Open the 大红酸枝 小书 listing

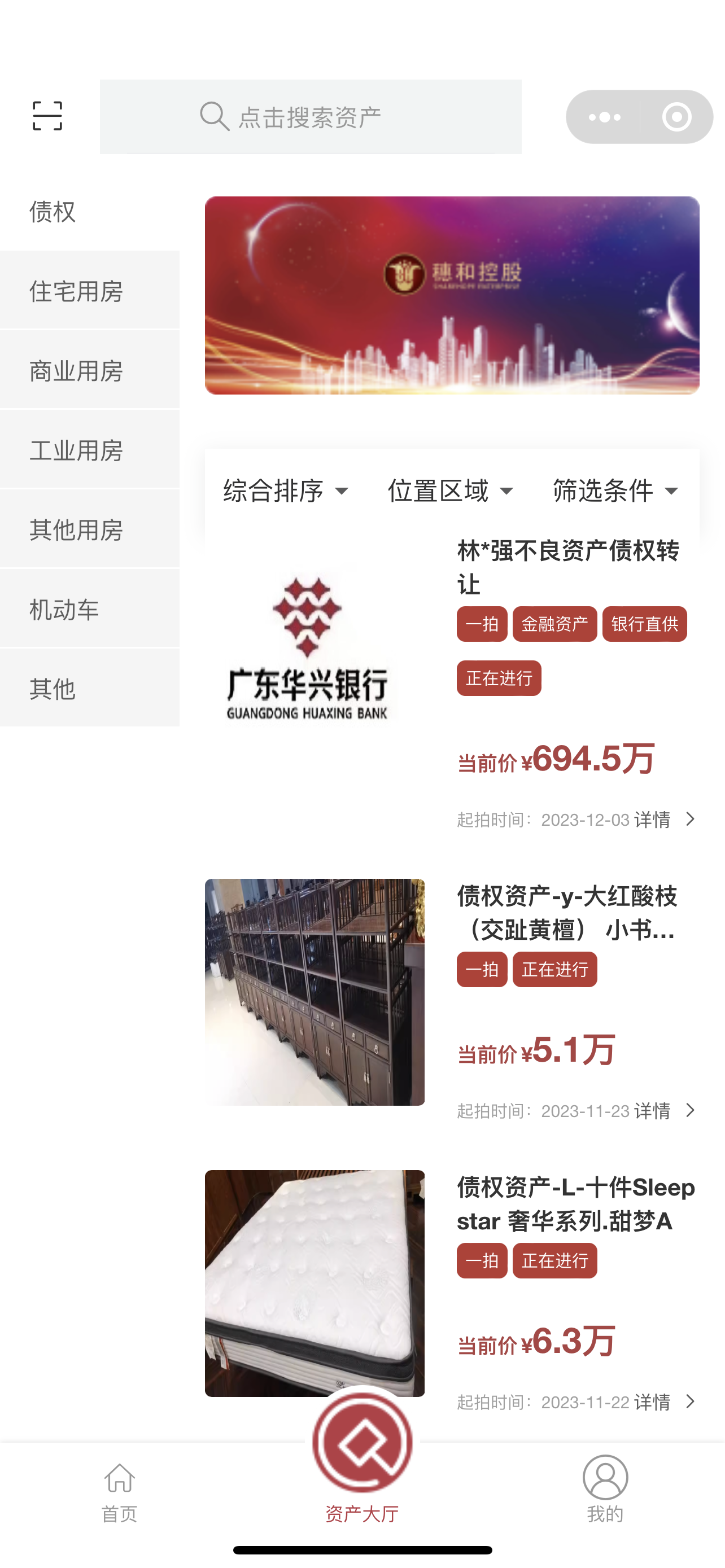click(x=566, y=913)
